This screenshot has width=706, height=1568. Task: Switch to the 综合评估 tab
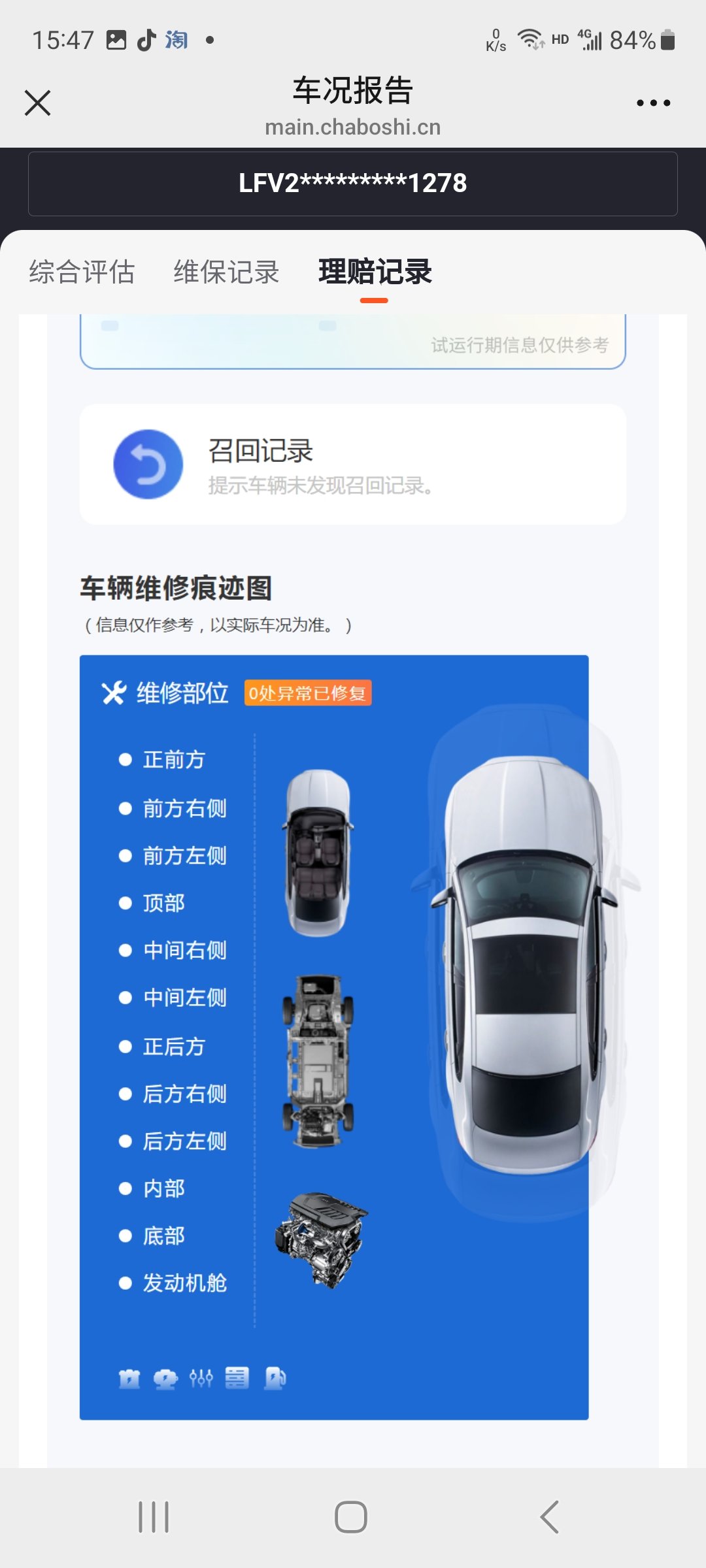pos(82,272)
